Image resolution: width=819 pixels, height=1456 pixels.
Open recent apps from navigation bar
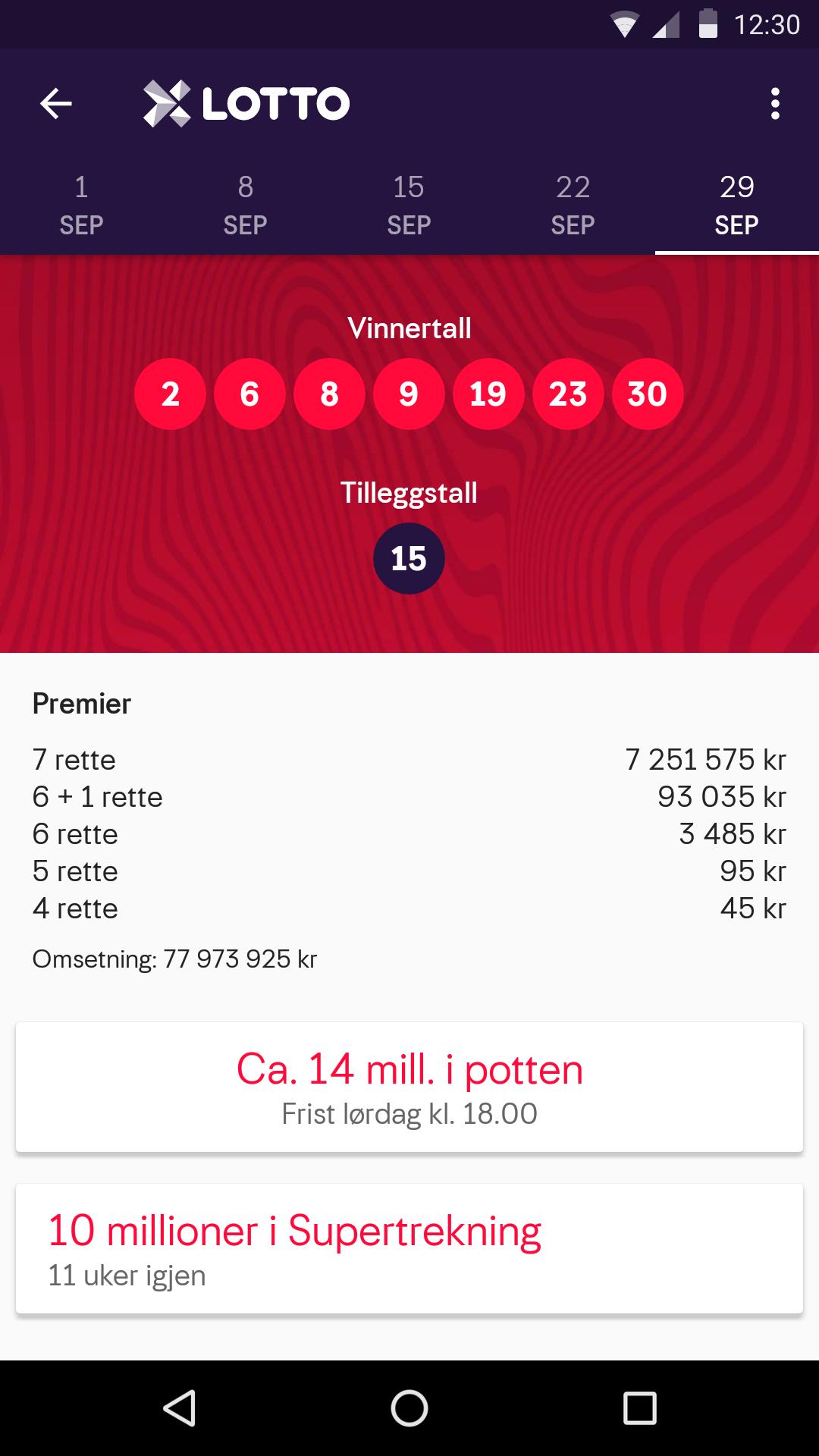pos(639,1408)
